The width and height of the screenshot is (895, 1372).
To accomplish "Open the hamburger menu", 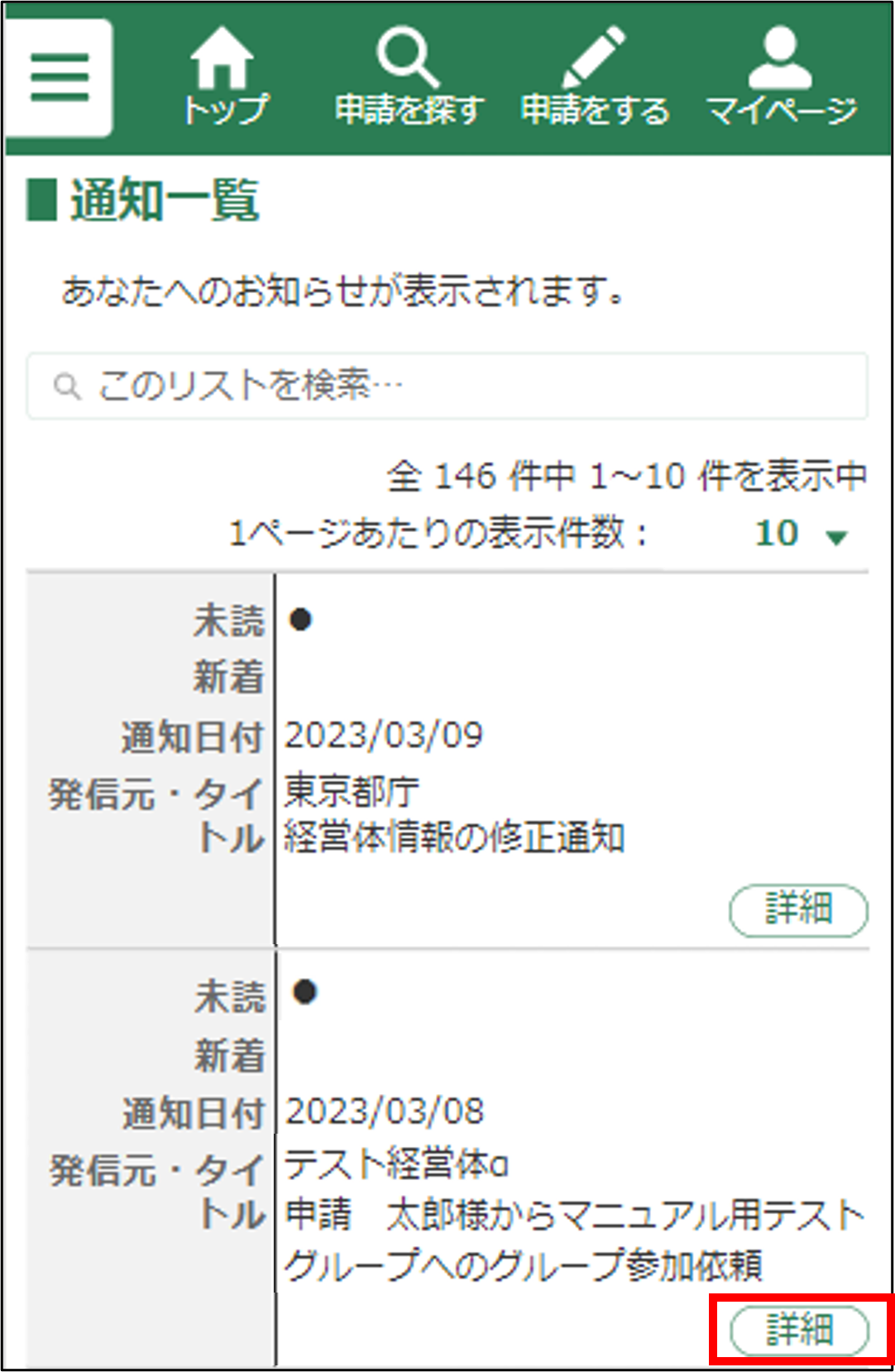I will pos(60,79).
